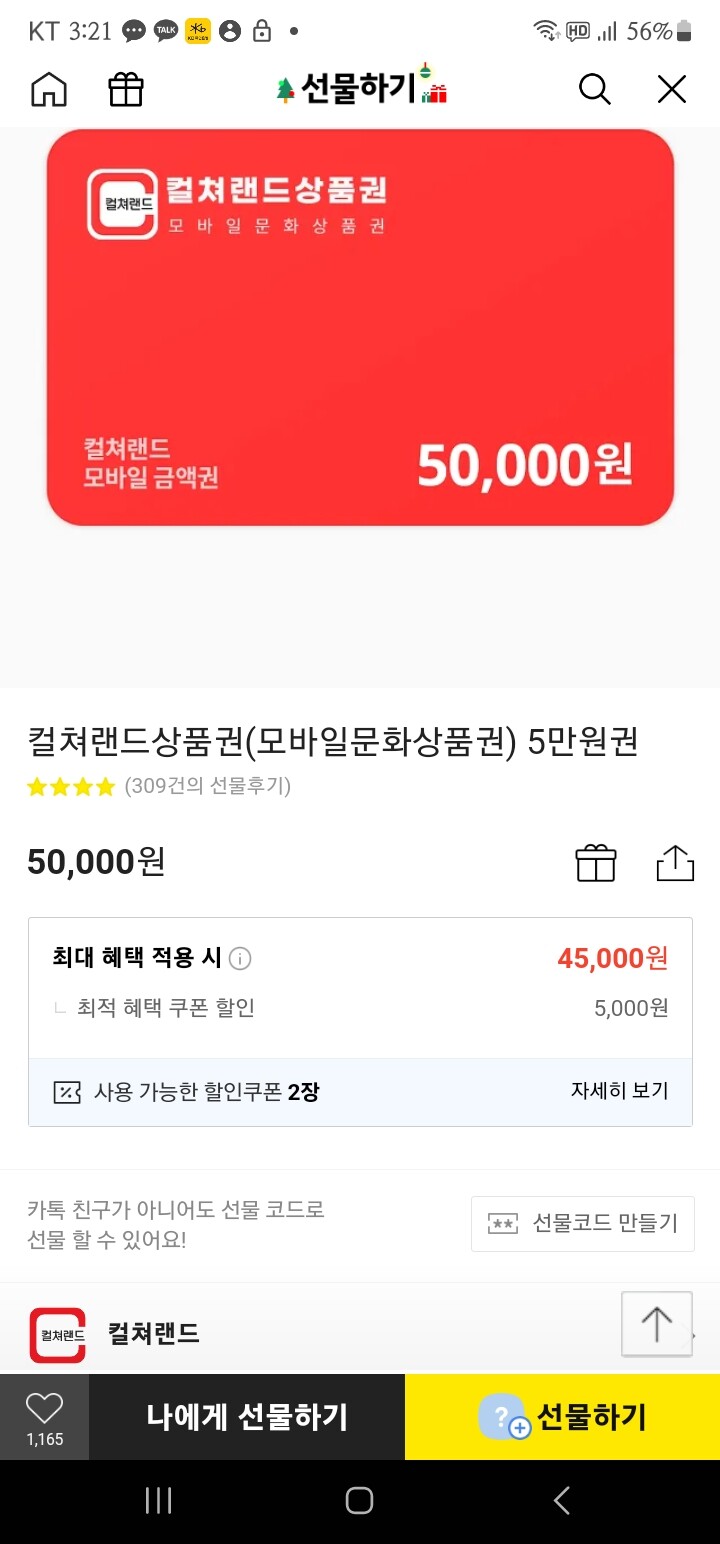720x1544 pixels.
Task: Click the gift registry icon beside the price
Action: pos(596,862)
